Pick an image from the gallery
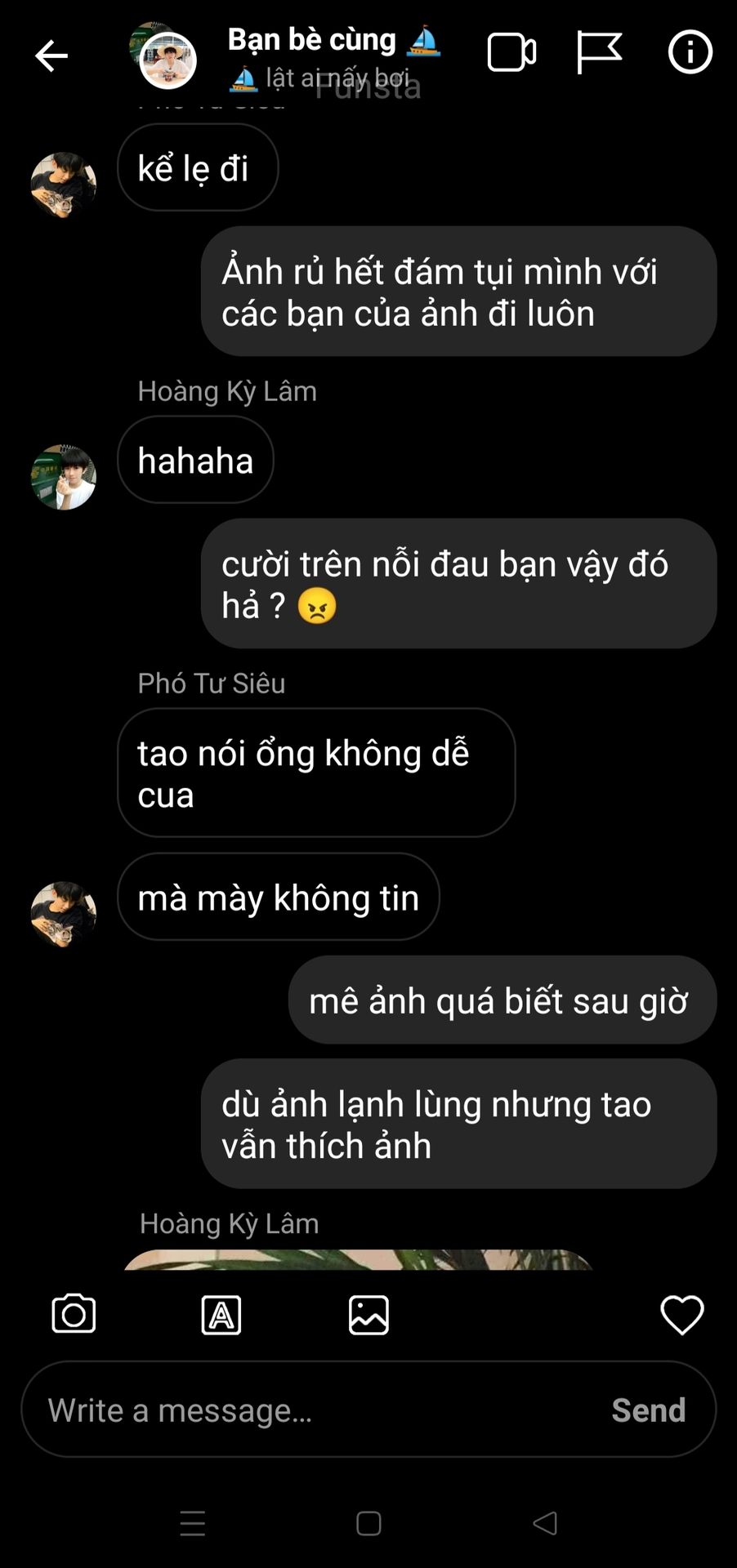 [368, 1315]
